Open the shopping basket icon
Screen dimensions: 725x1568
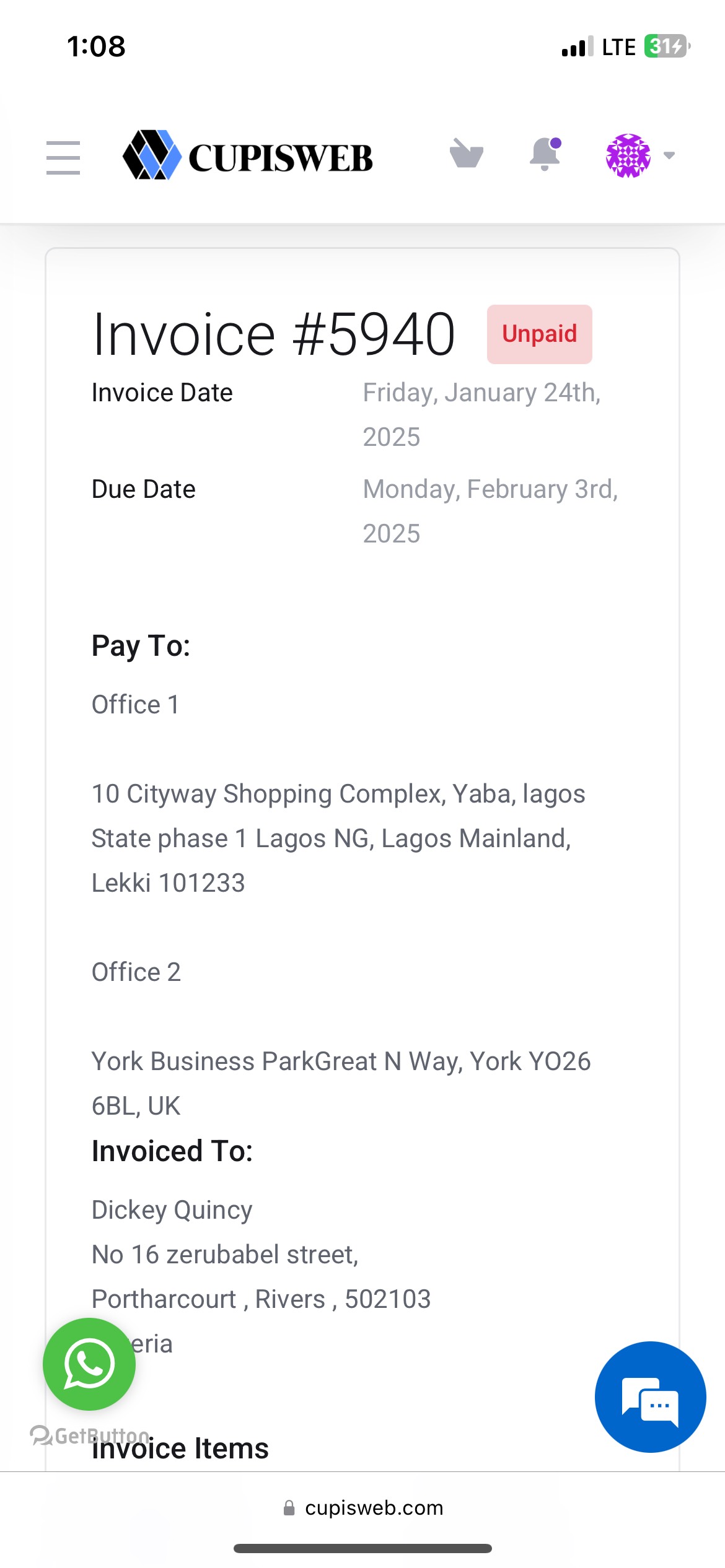pyautogui.click(x=466, y=154)
